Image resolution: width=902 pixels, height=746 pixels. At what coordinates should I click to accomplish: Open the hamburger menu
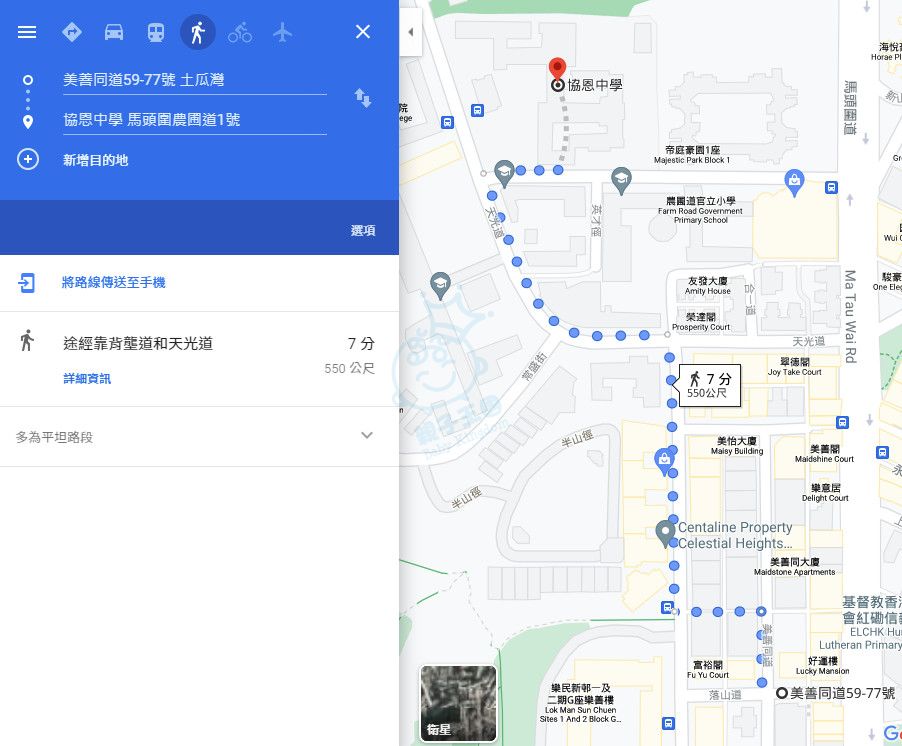(27, 32)
